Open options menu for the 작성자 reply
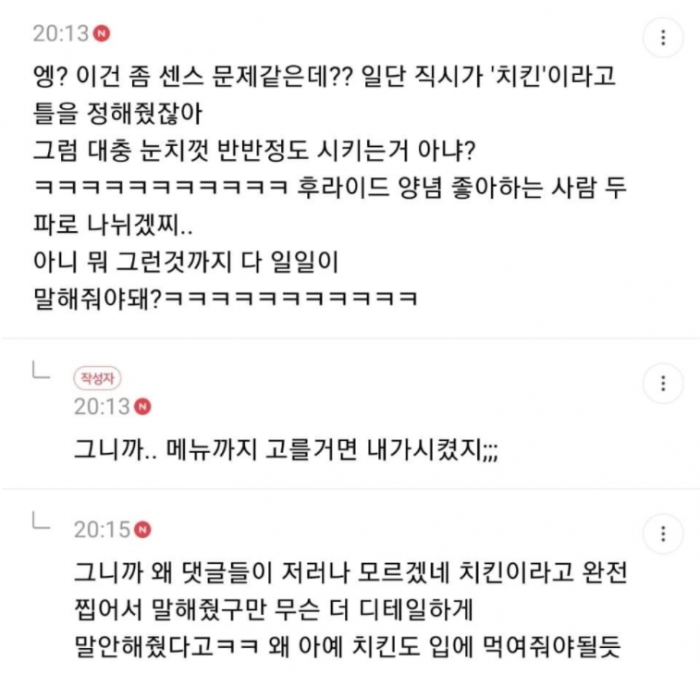This screenshot has width=700, height=673. 662,383
